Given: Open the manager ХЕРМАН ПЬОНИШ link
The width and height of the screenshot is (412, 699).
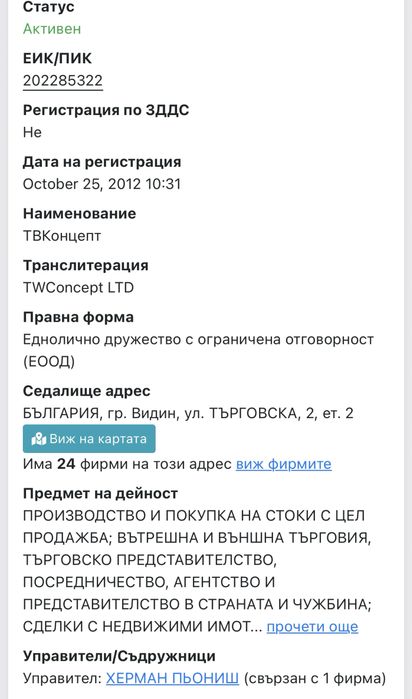Looking at the screenshot, I should 173,678.
